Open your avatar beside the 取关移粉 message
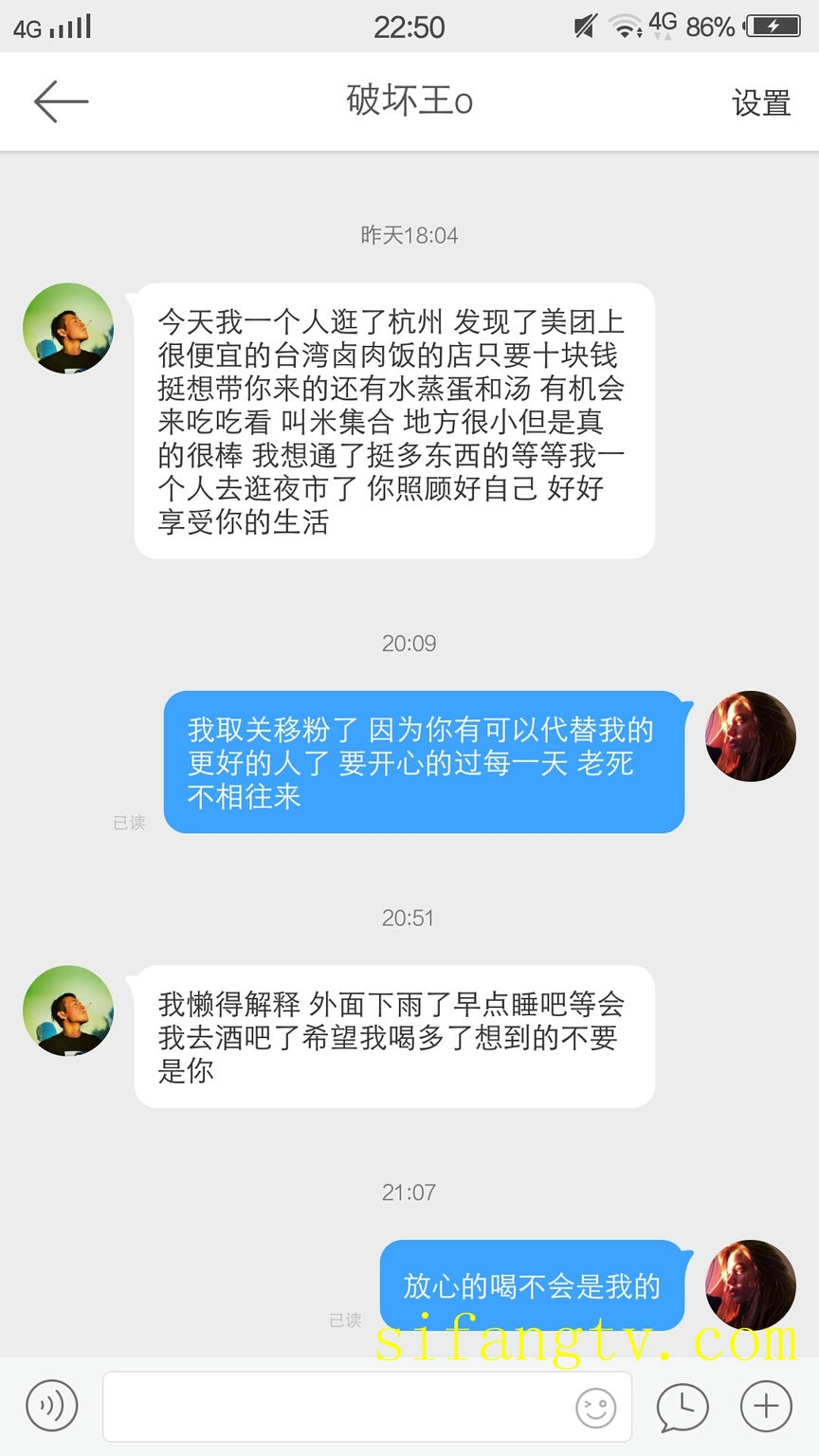 click(750, 736)
